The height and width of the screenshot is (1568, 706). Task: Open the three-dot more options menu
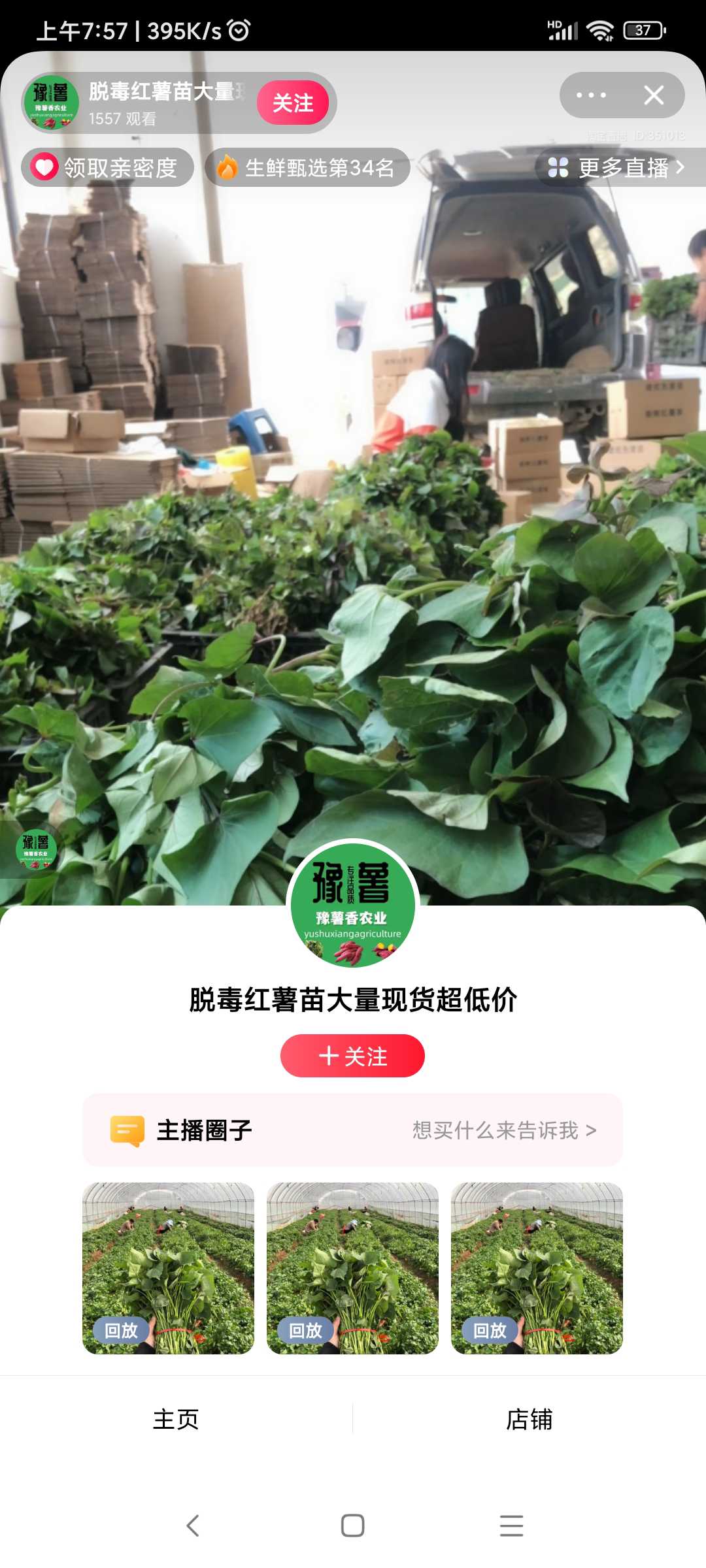(591, 95)
